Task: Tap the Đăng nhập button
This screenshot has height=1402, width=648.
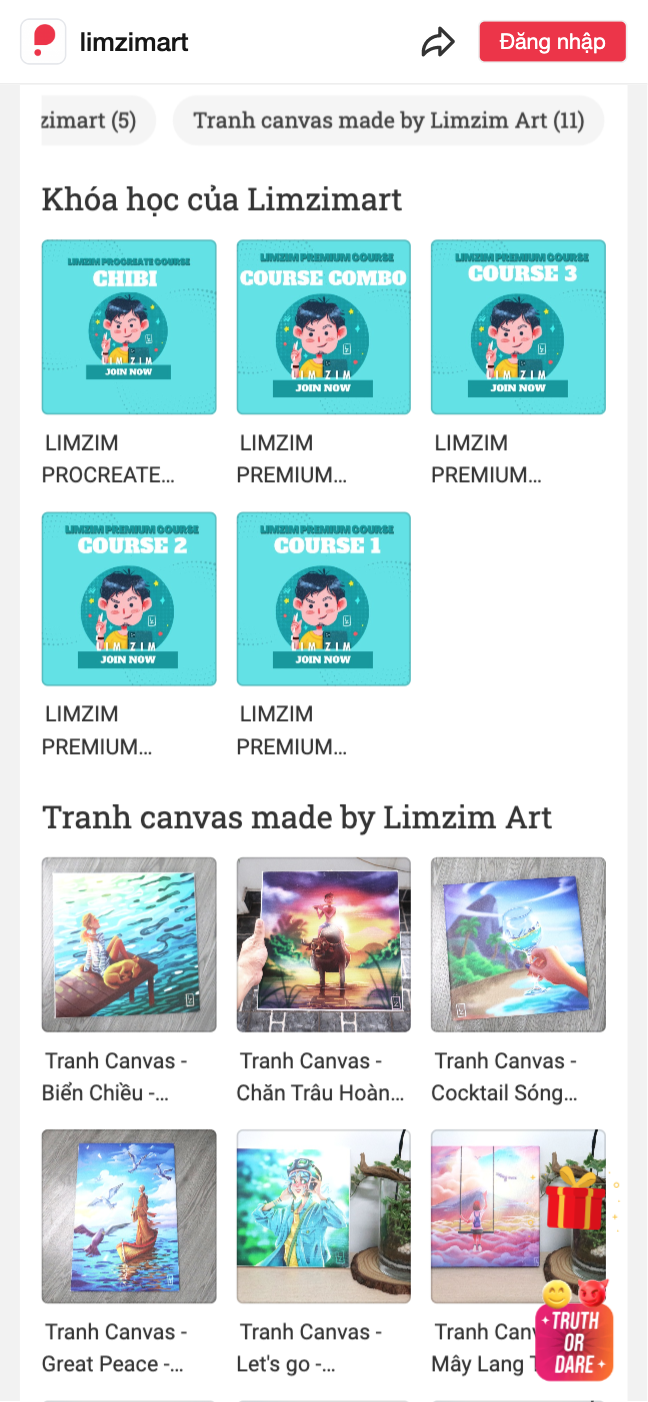Action: pos(552,42)
